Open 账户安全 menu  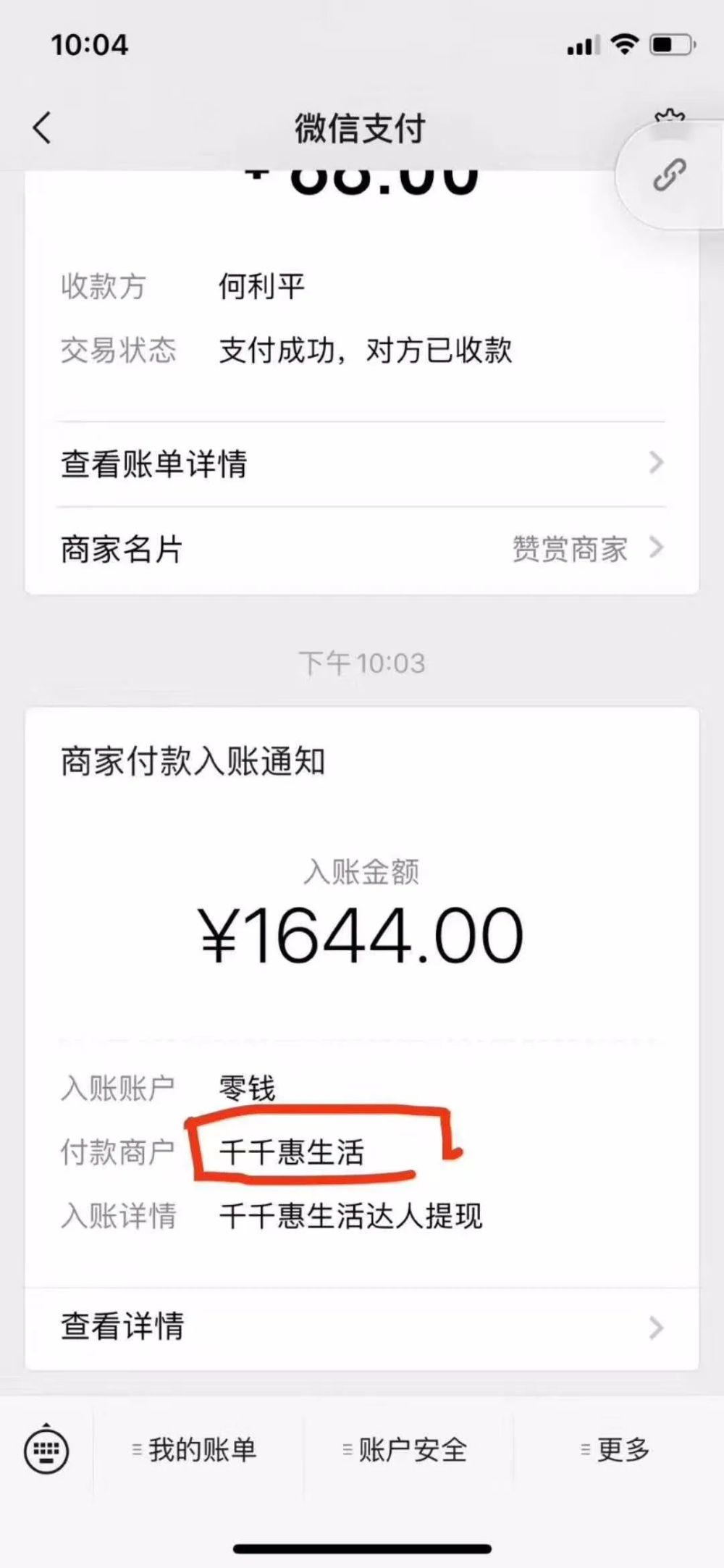tap(405, 1450)
